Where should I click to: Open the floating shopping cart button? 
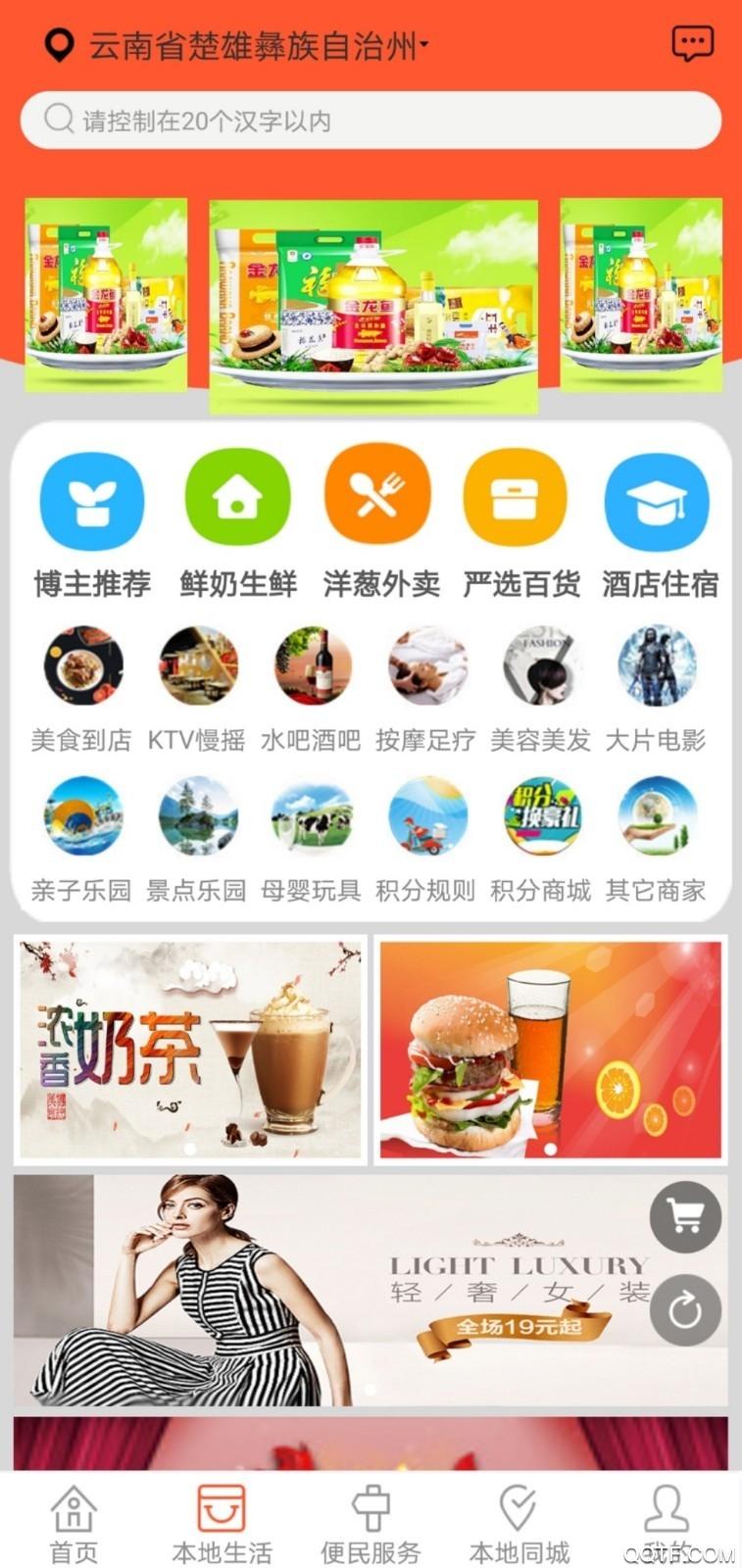coord(685,1216)
